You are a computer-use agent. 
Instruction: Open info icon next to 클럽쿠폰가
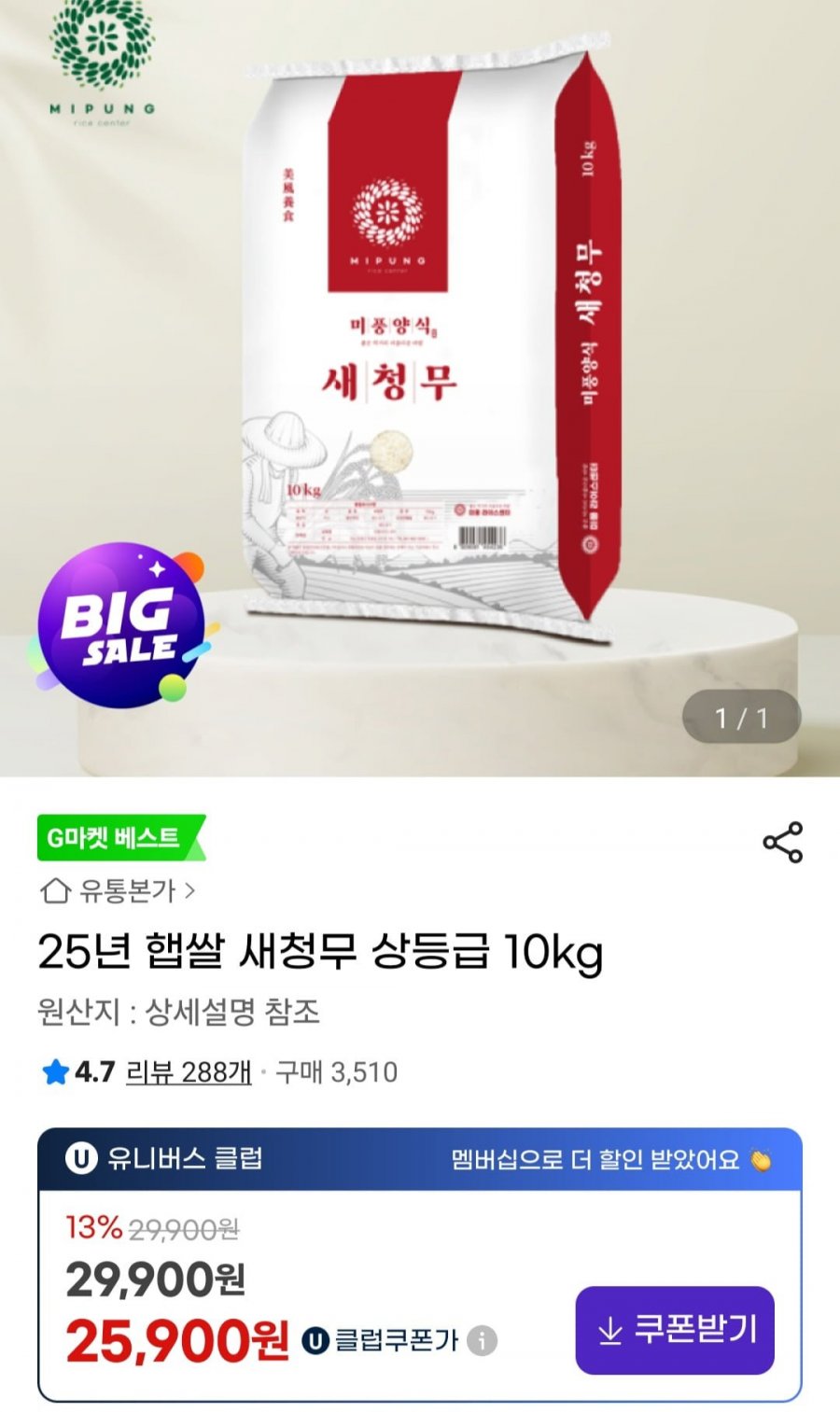(482, 1341)
